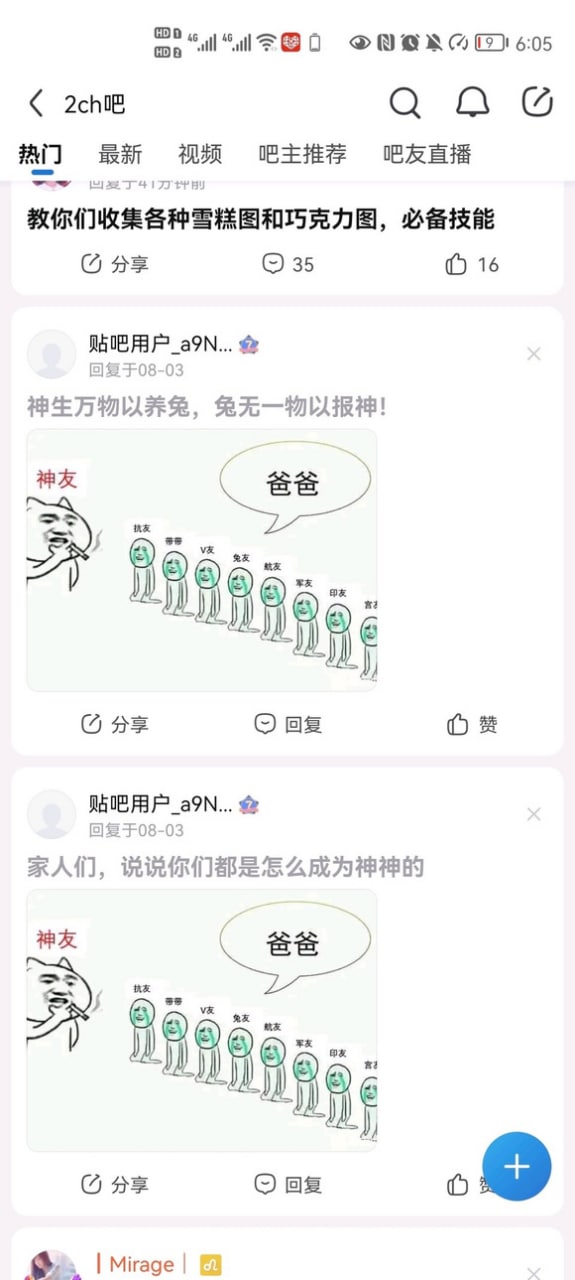Share the 家人们，说说你们 post
This screenshot has height=1280, width=575.
coord(114,1184)
